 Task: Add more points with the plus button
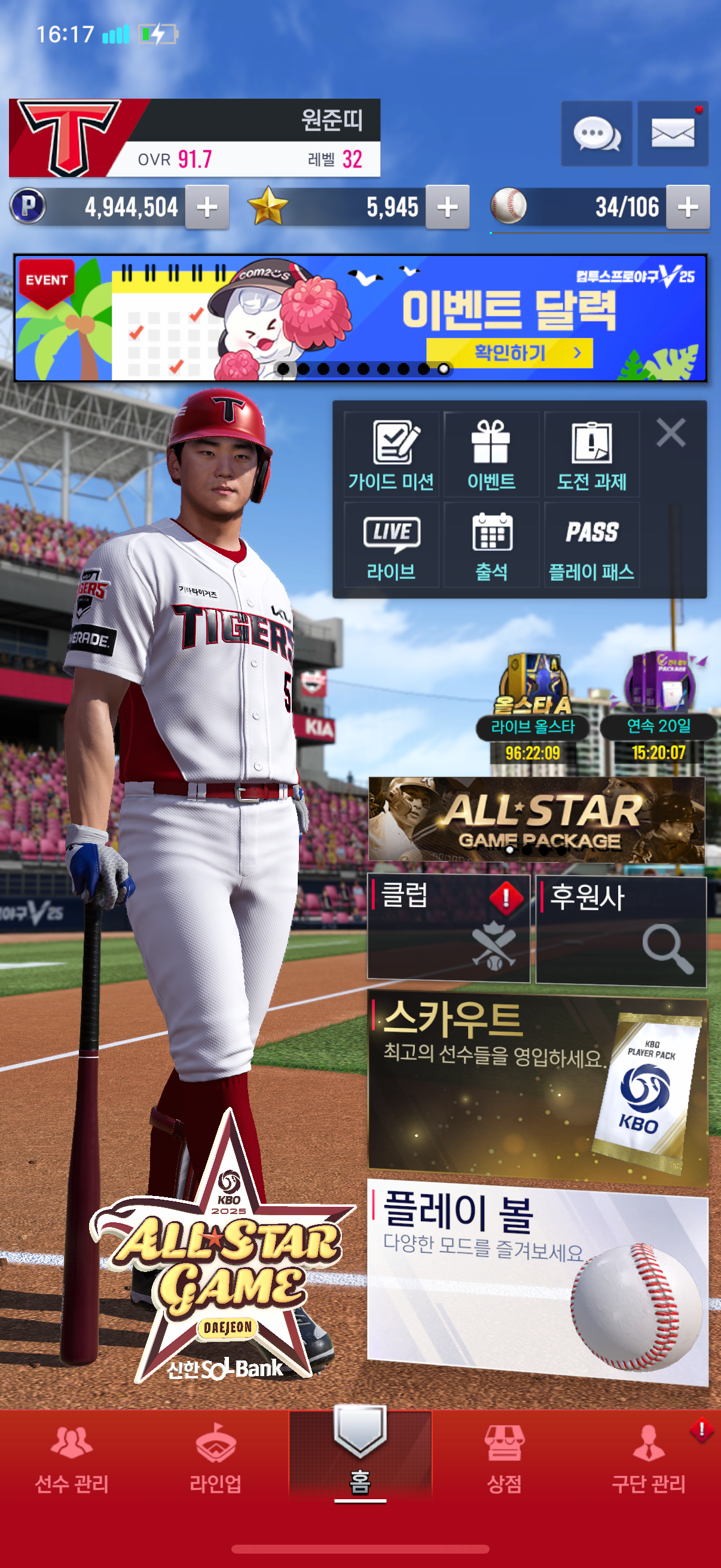coord(207,207)
